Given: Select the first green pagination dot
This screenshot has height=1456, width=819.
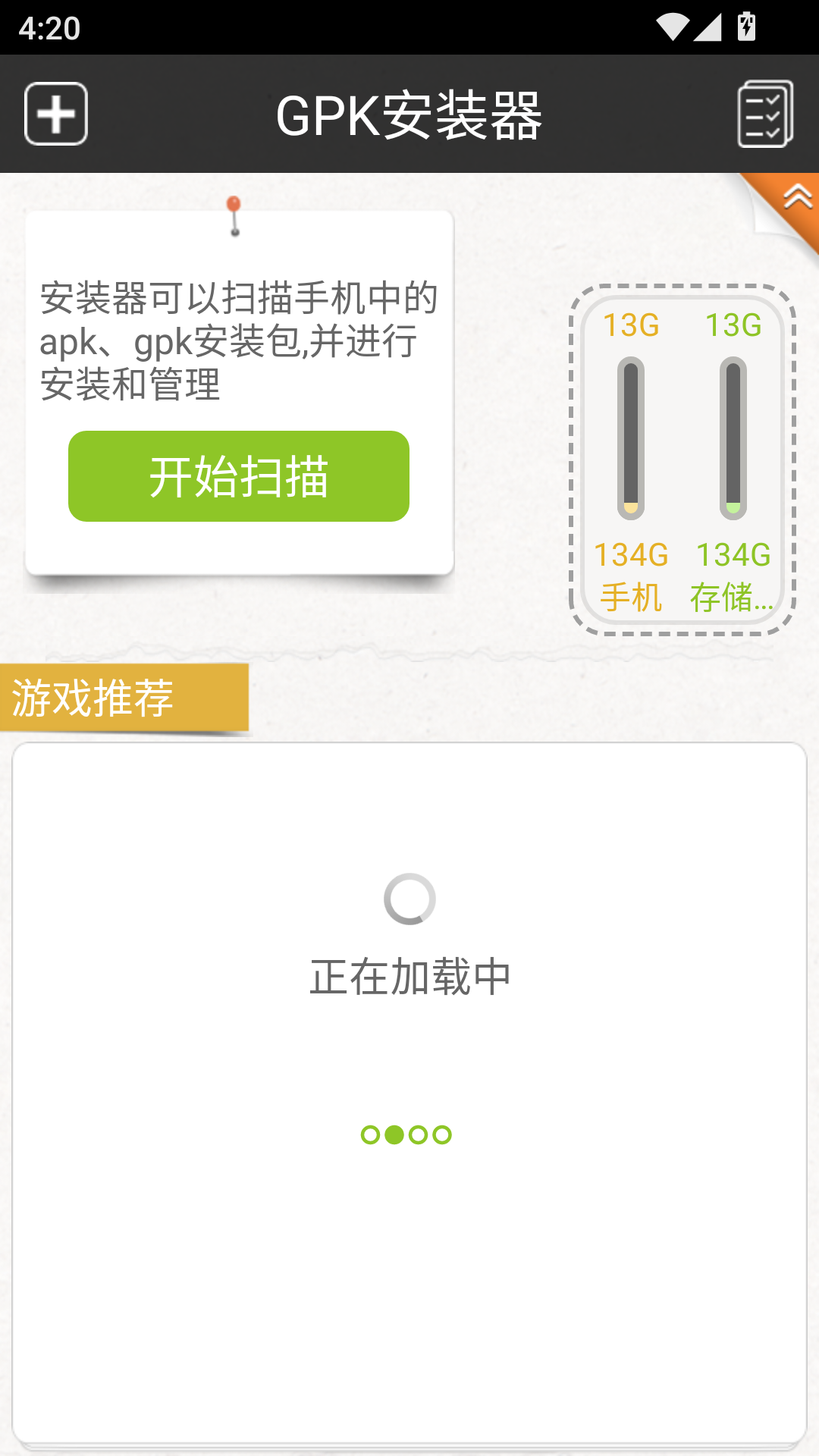Looking at the screenshot, I should pos(372,1135).
